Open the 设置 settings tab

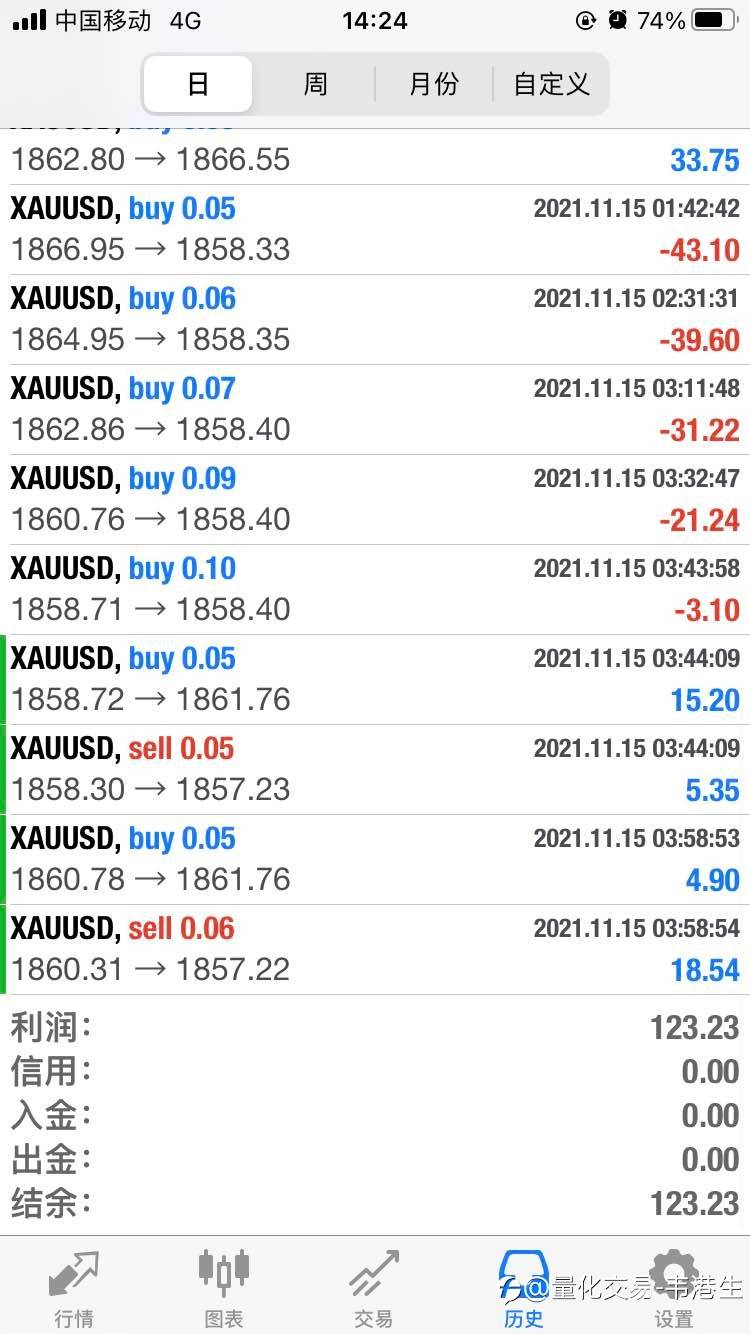(x=674, y=1288)
